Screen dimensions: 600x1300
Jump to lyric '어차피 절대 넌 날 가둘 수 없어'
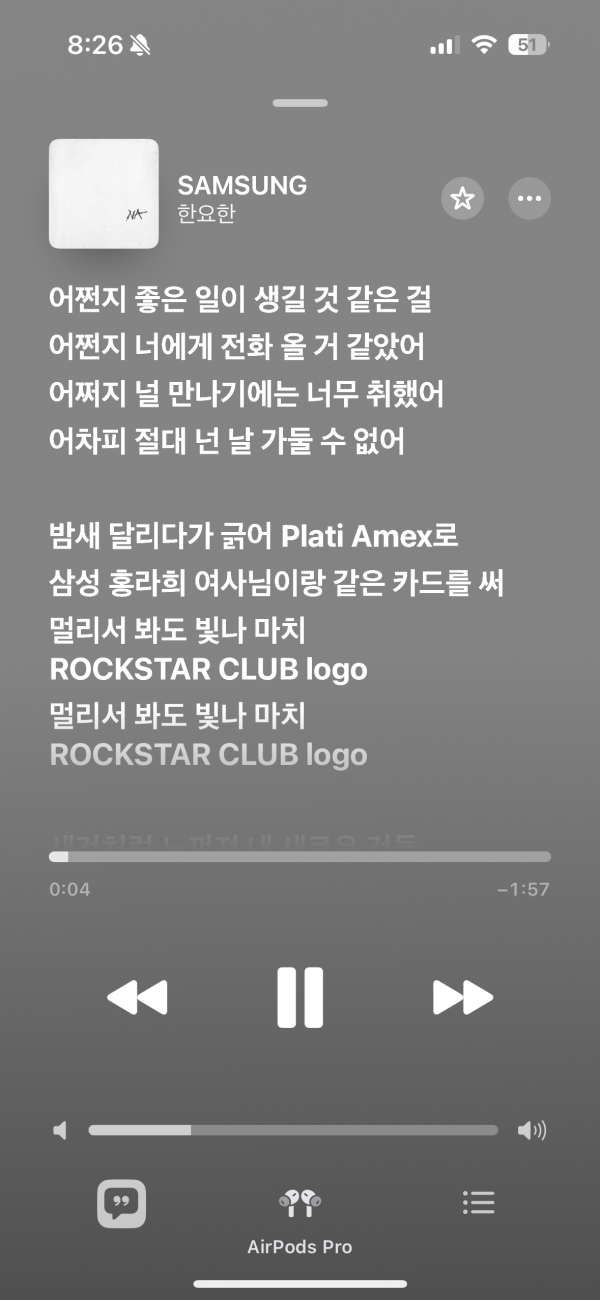click(x=227, y=441)
